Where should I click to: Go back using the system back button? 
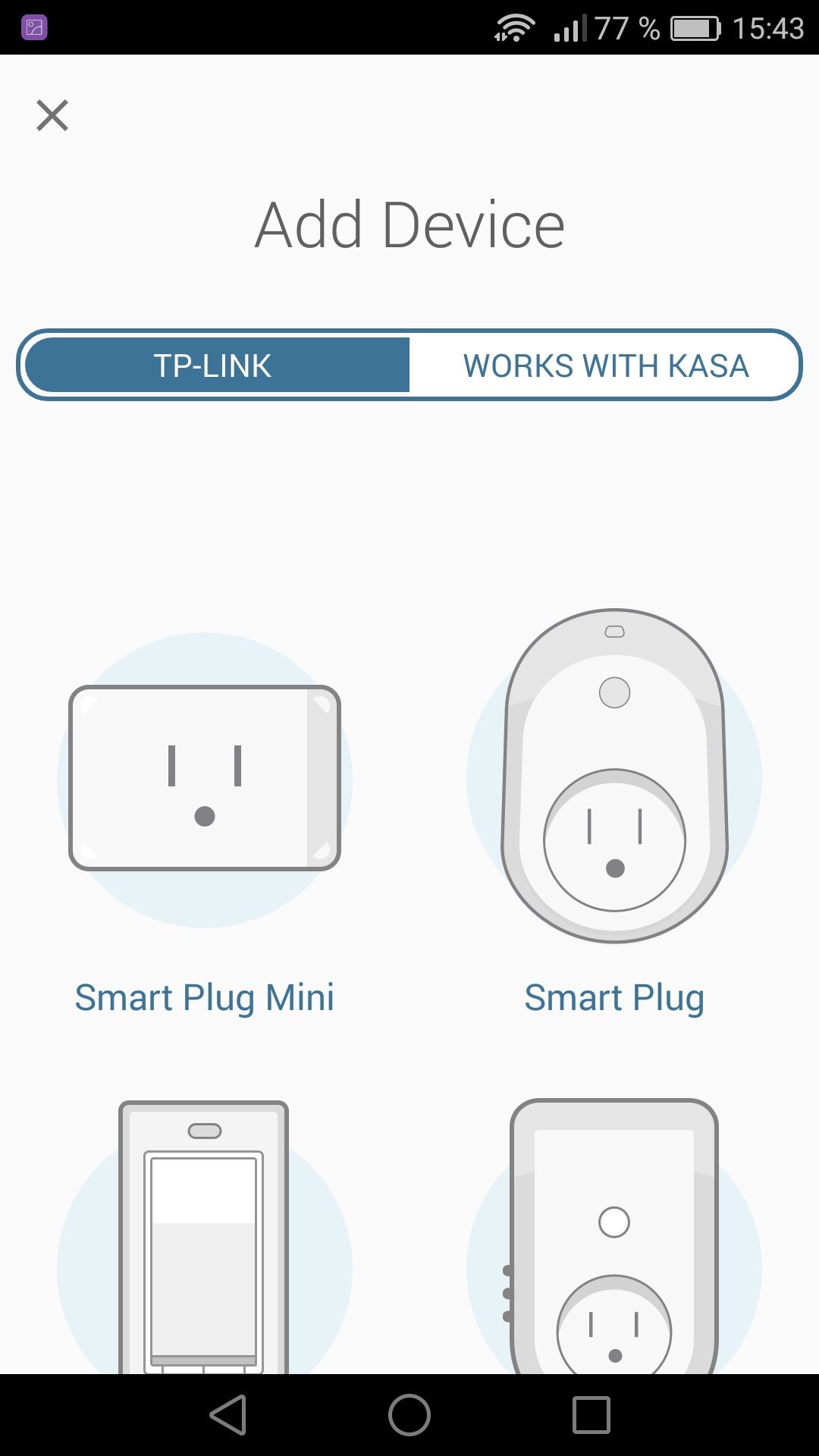click(228, 1415)
